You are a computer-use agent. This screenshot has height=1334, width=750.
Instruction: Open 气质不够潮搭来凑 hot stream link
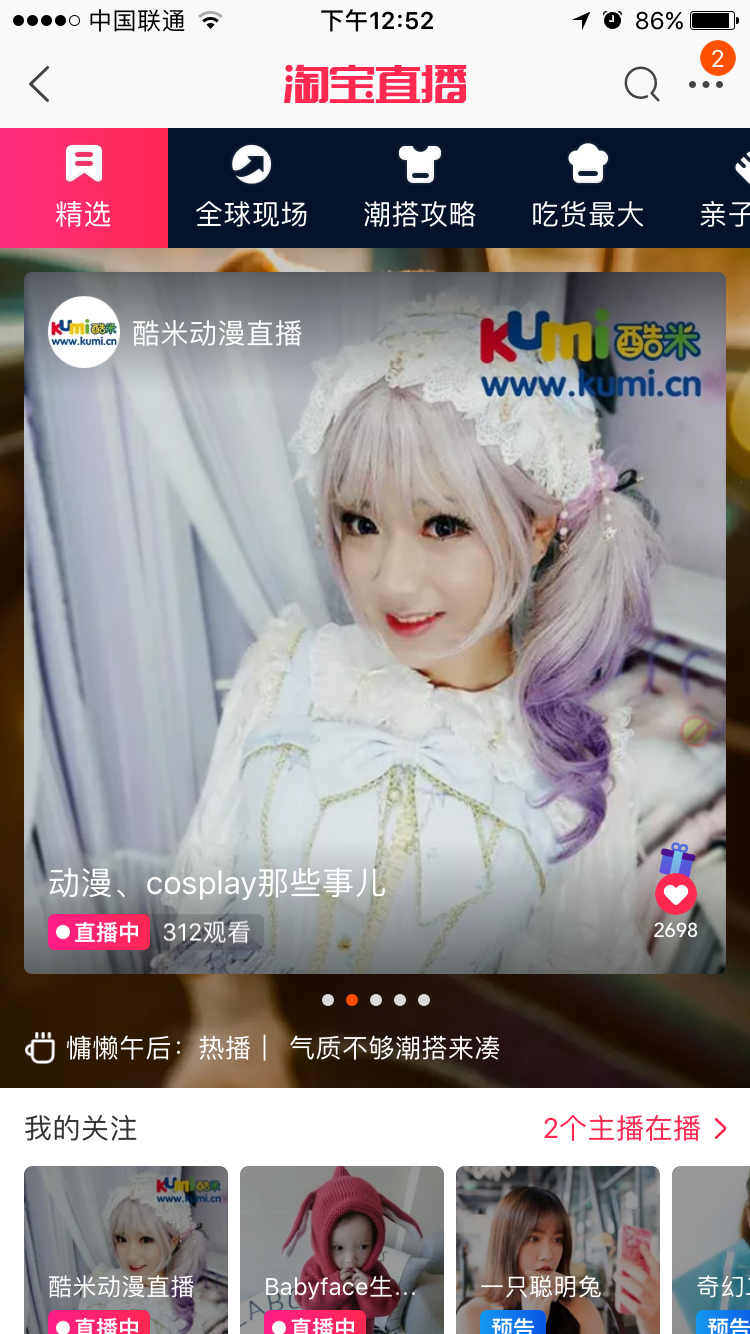(395, 1048)
